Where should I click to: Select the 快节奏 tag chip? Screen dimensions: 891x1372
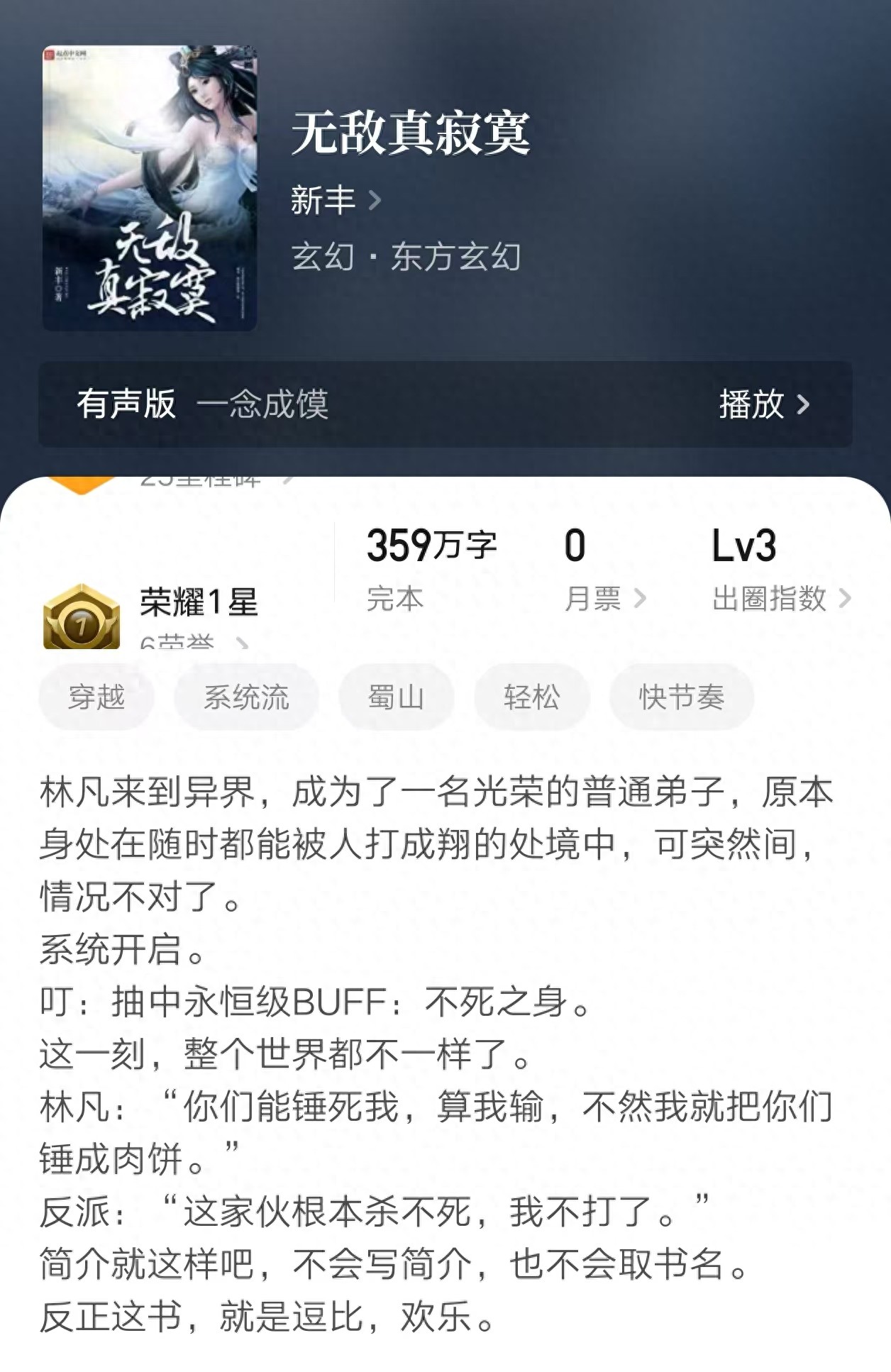point(681,697)
